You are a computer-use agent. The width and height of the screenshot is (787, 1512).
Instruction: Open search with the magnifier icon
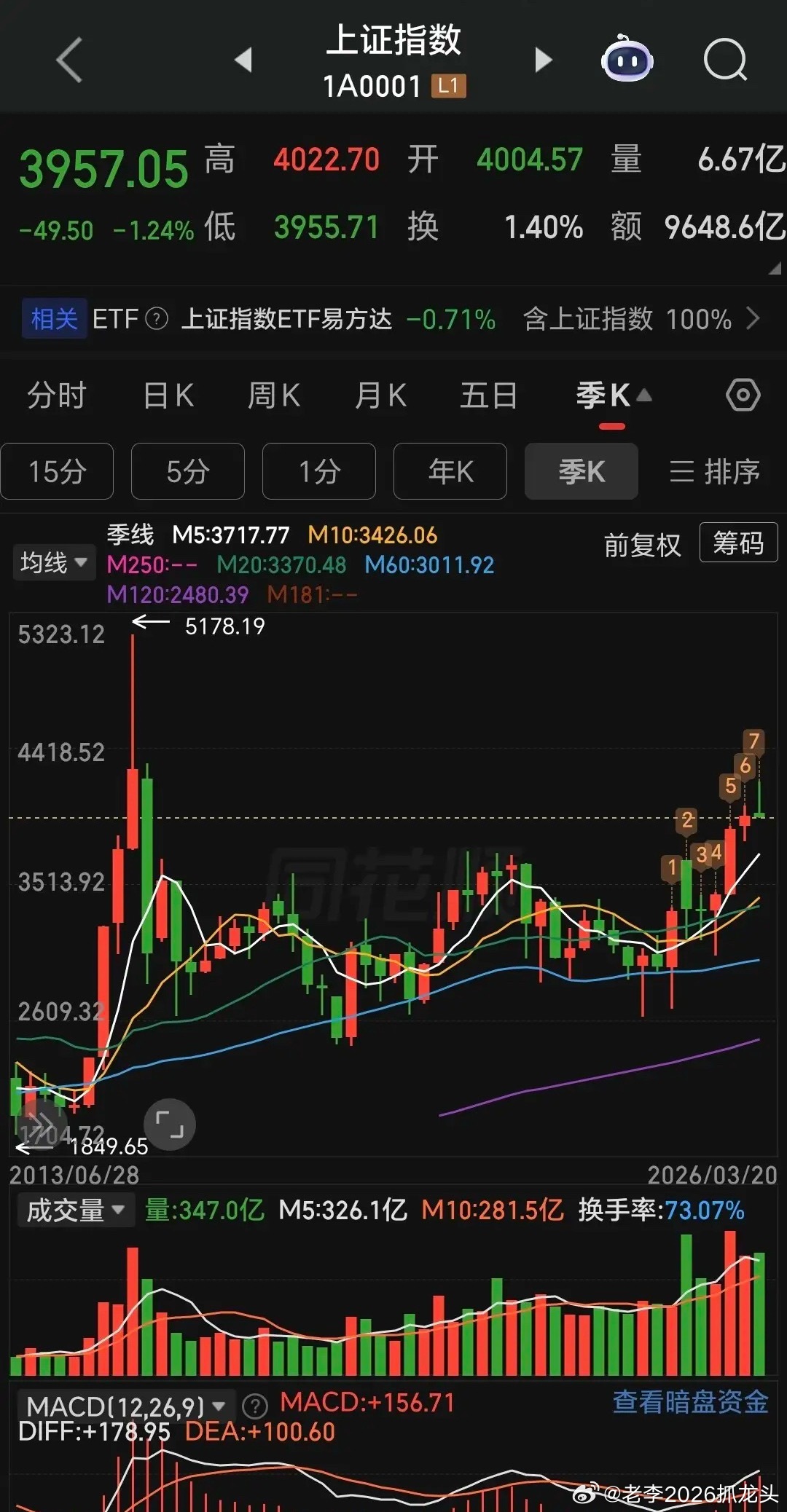[x=724, y=60]
